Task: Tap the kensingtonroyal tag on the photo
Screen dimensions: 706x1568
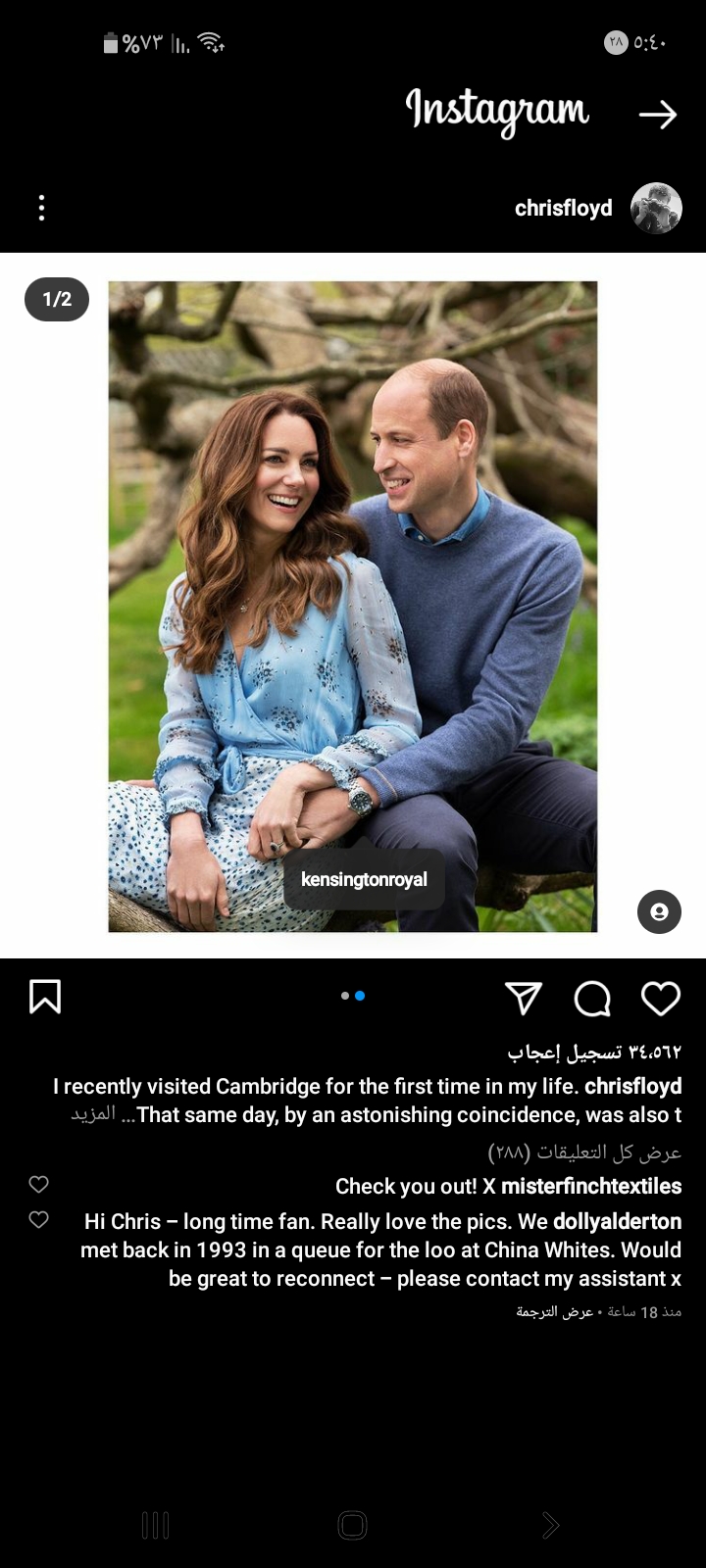Action: pyautogui.click(x=364, y=879)
